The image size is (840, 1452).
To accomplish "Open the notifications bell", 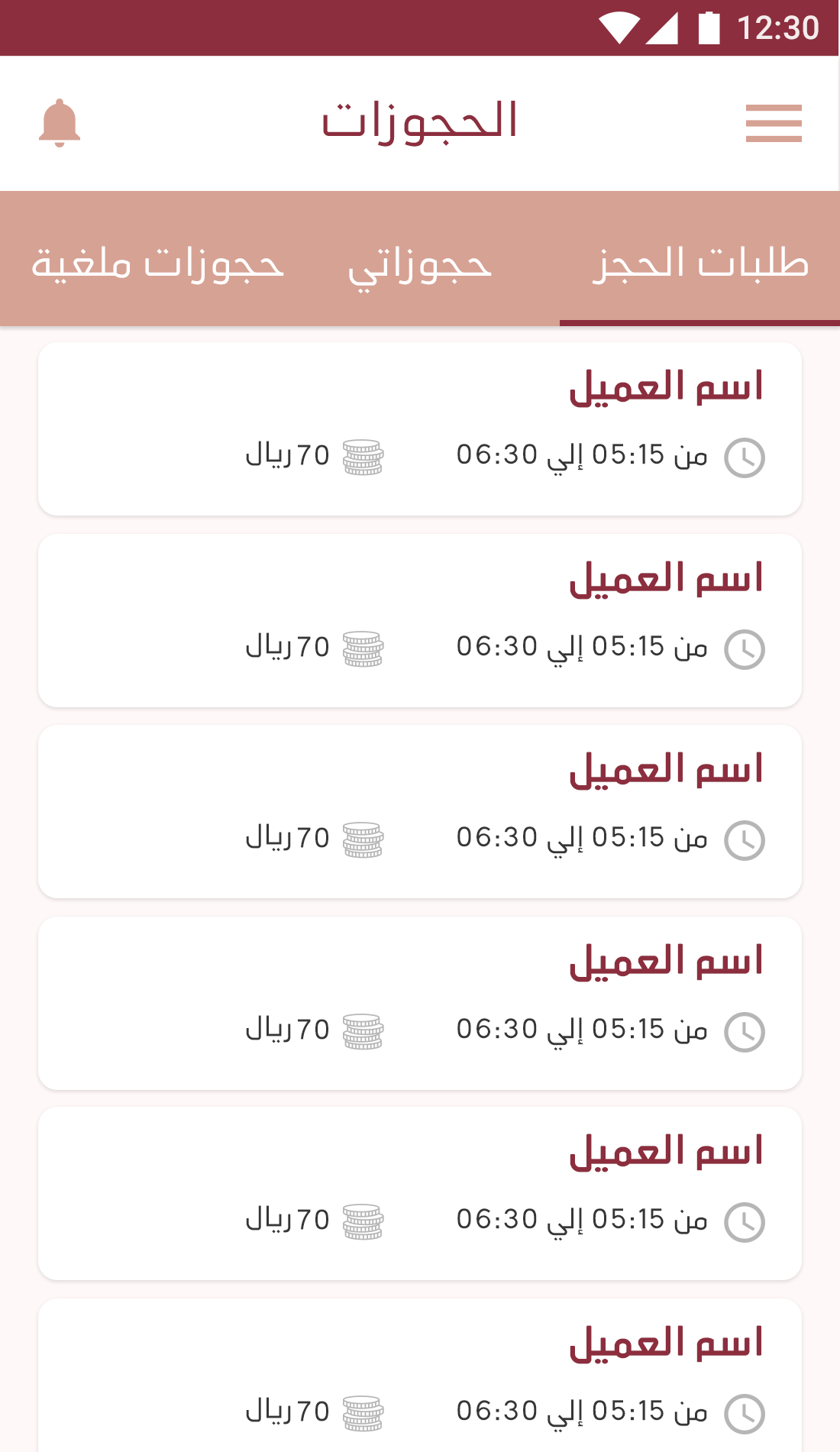I will pos(60,123).
